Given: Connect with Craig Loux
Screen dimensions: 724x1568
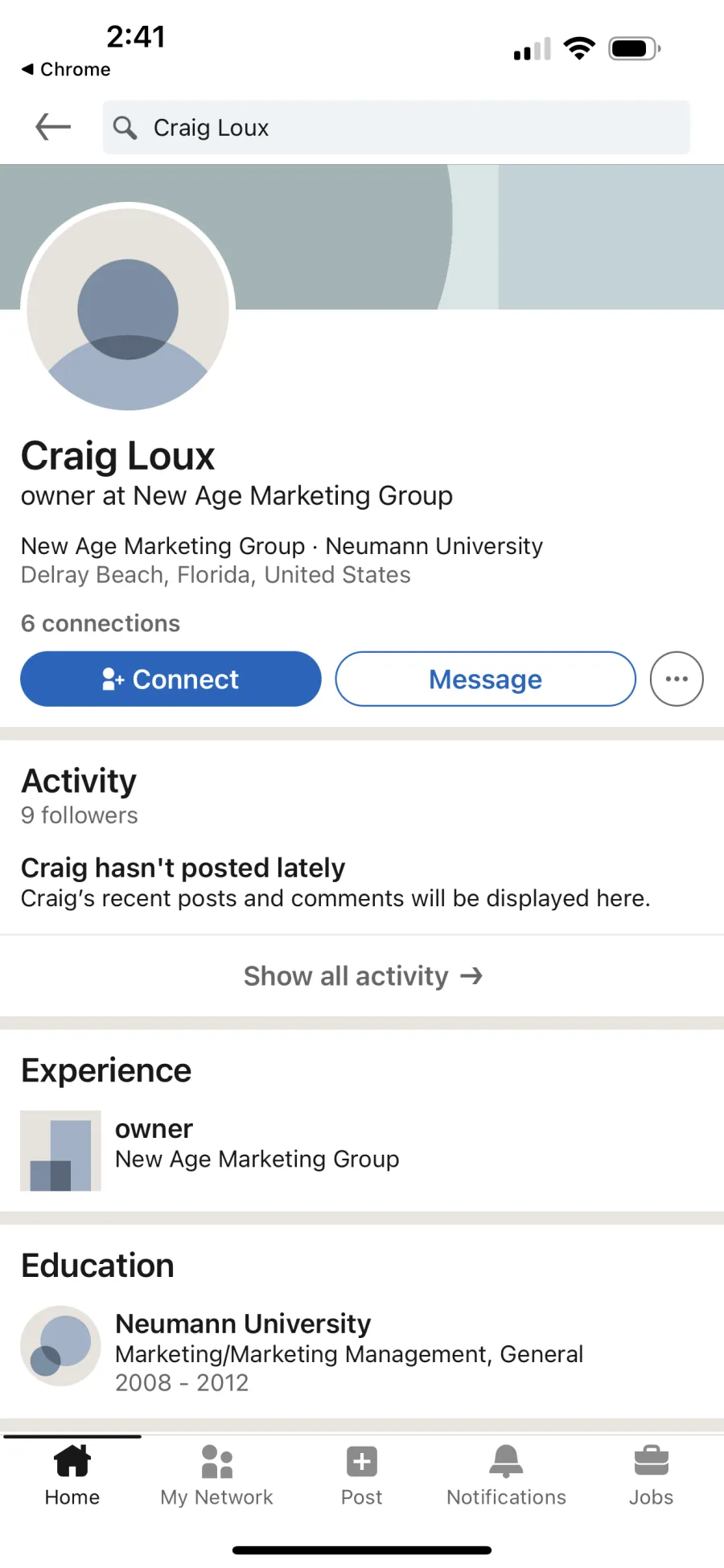Looking at the screenshot, I should (171, 679).
